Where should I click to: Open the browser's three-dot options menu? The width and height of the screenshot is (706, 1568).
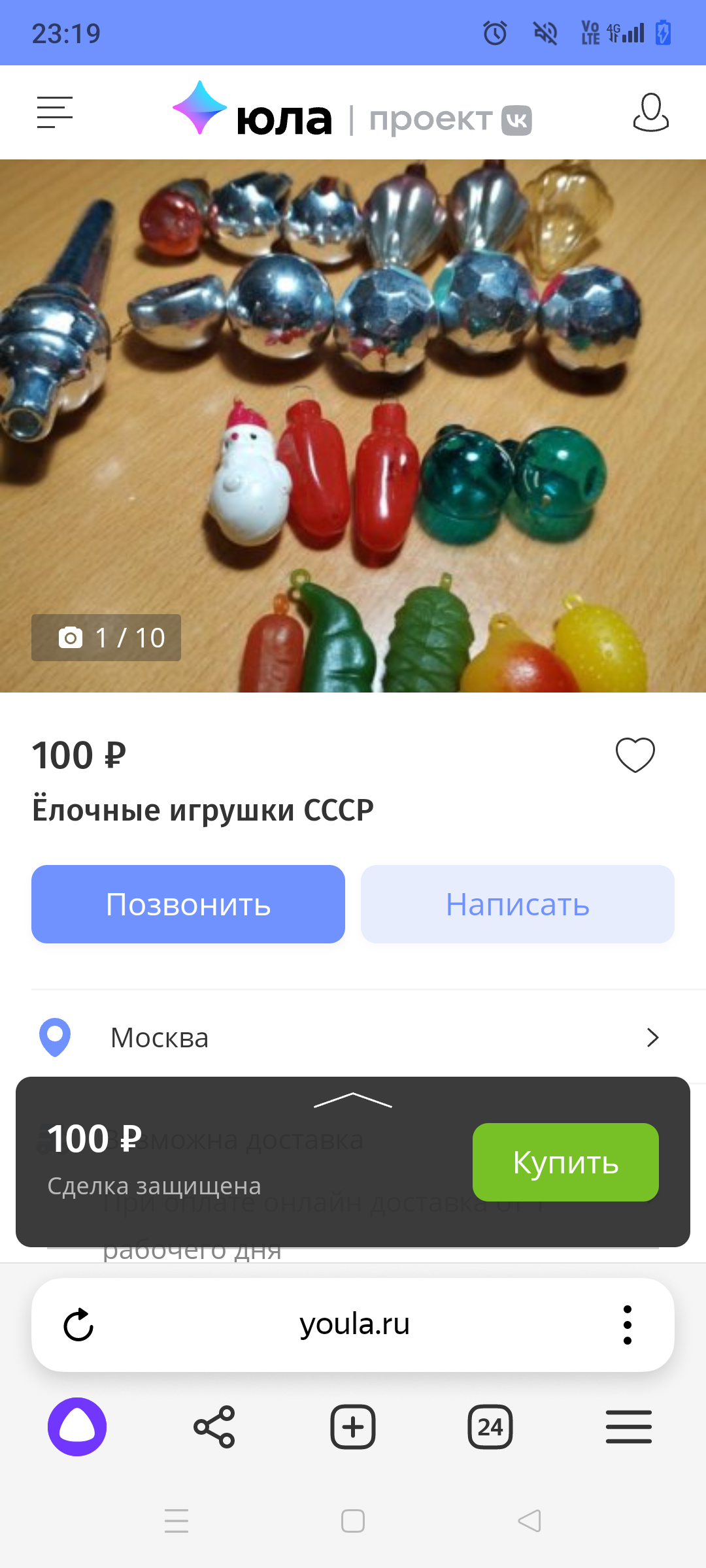tap(628, 1325)
